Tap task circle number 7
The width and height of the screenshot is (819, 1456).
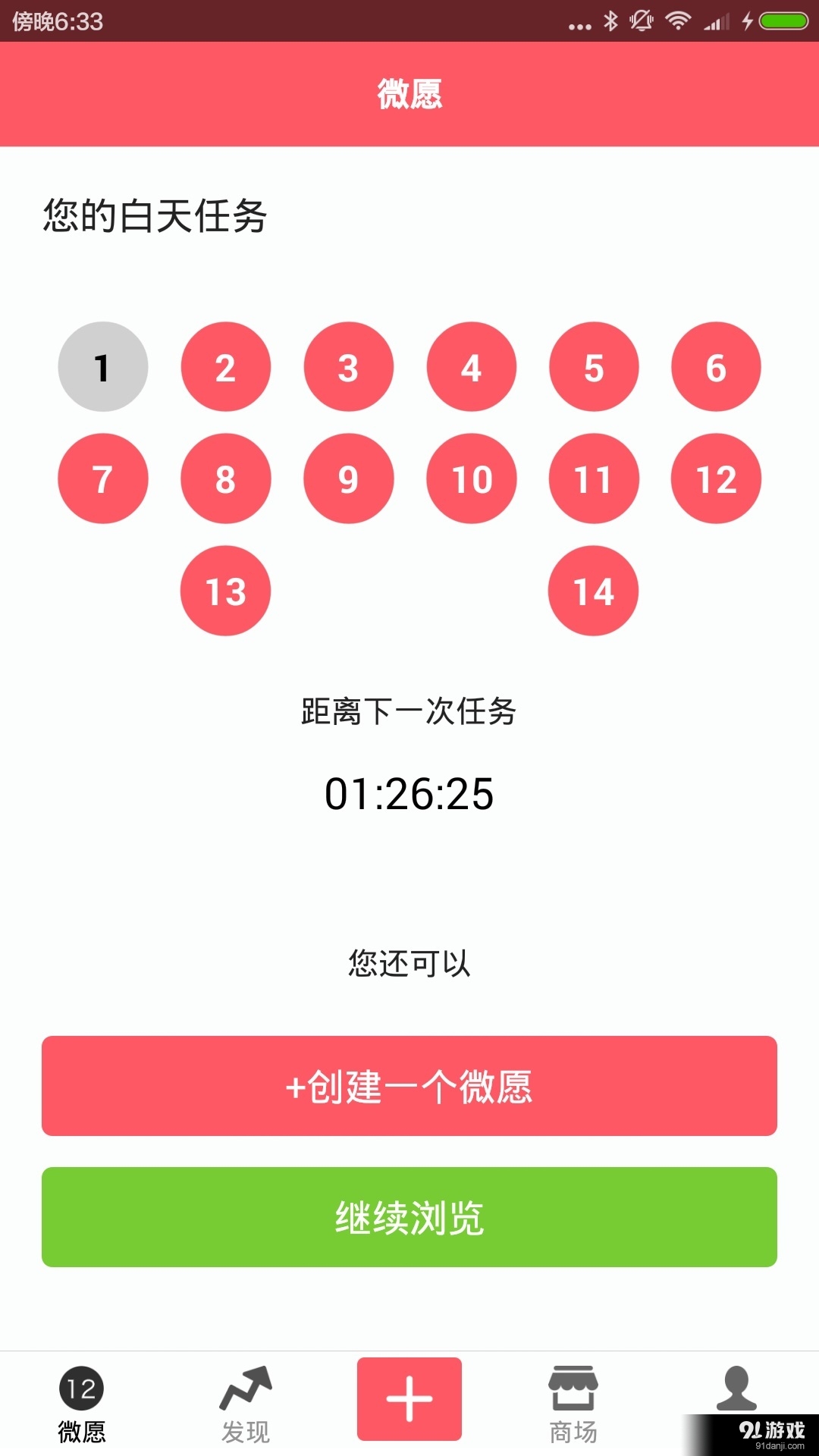[102, 479]
